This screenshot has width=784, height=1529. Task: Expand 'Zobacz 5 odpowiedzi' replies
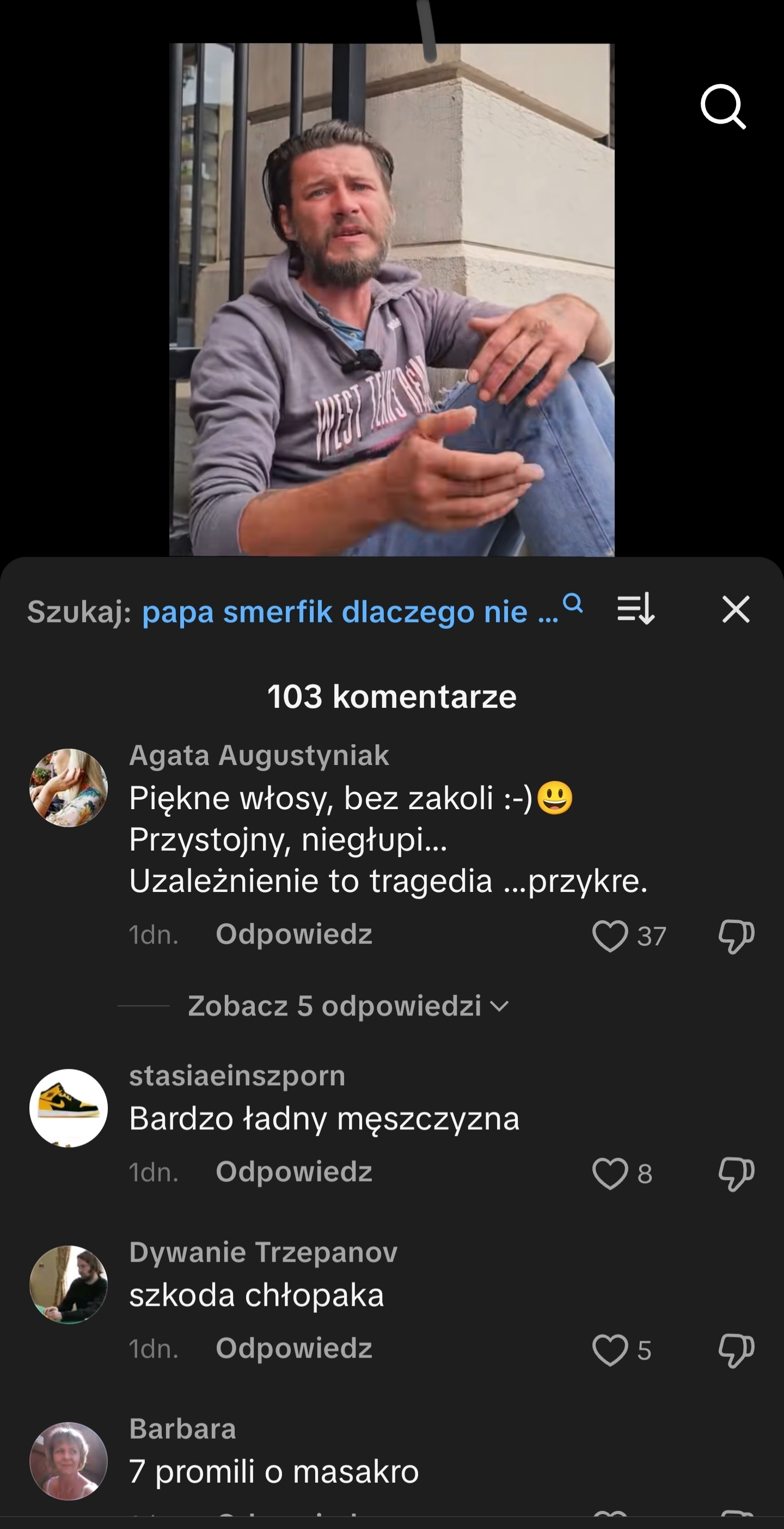click(x=348, y=1006)
